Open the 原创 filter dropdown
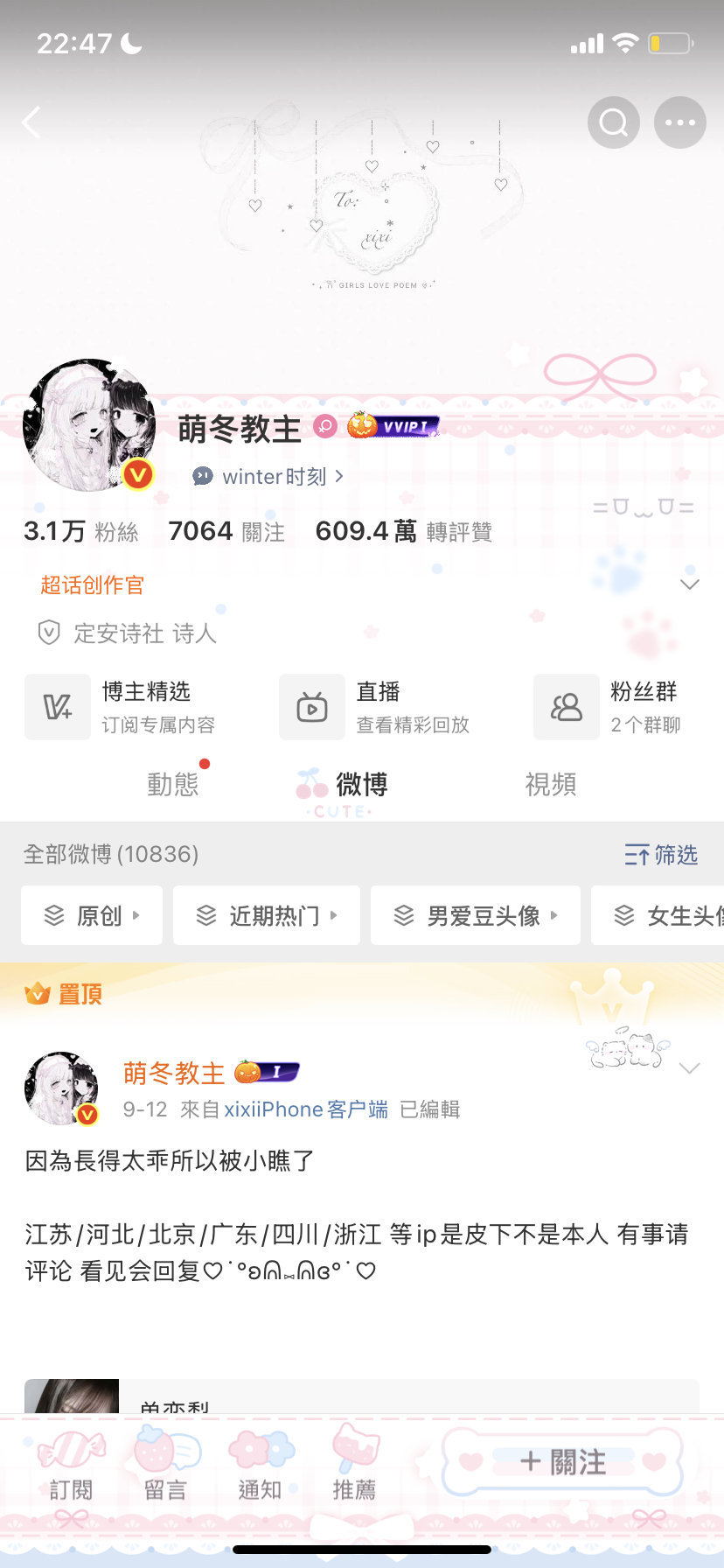The width and height of the screenshot is (724, 1568). [91, 915]
